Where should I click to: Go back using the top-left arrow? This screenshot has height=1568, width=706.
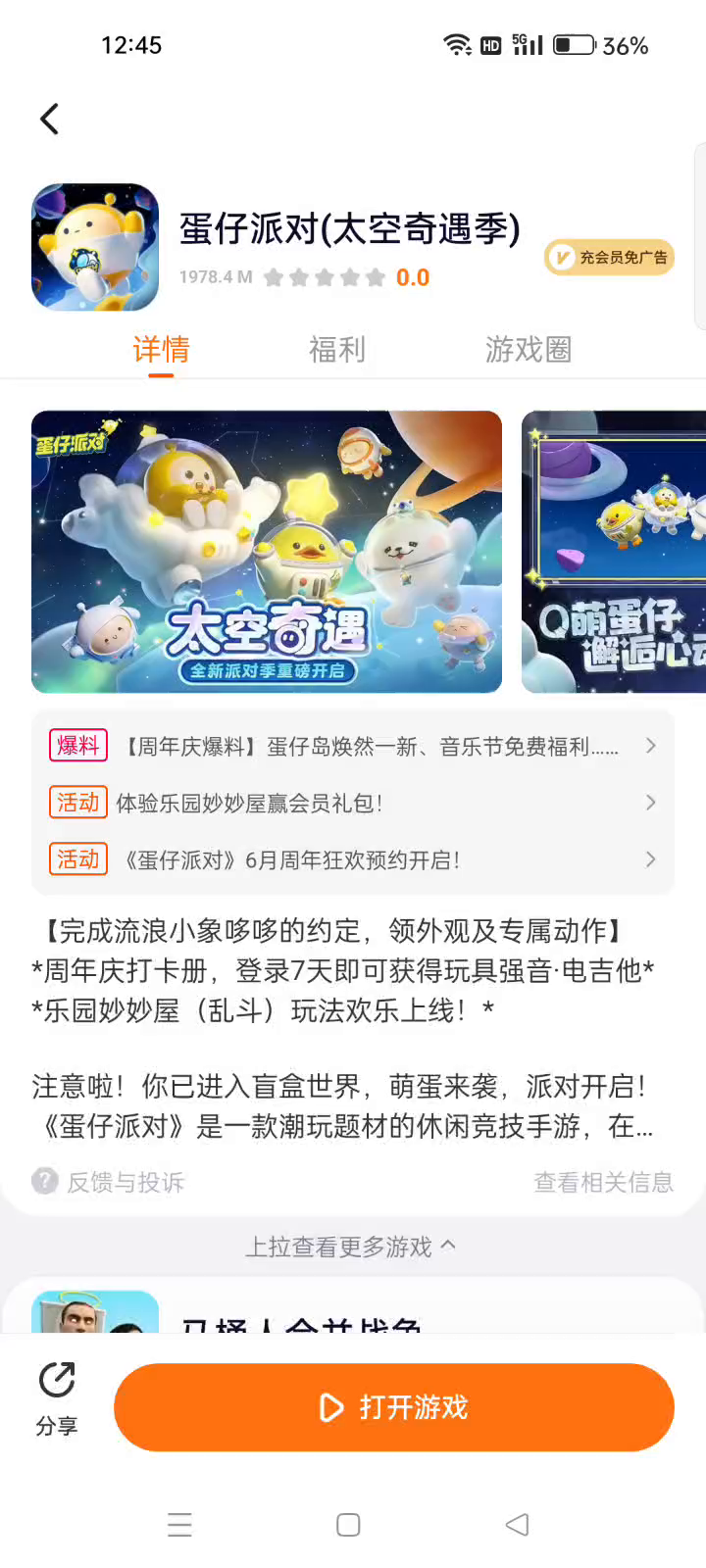tap(49, 120)
